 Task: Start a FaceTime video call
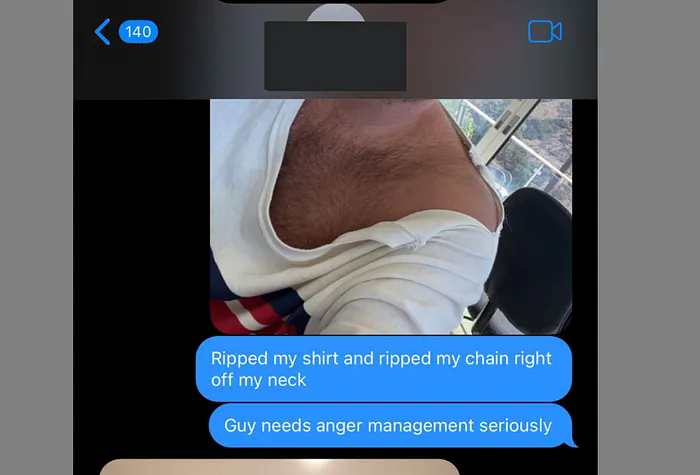pos(544,32)
